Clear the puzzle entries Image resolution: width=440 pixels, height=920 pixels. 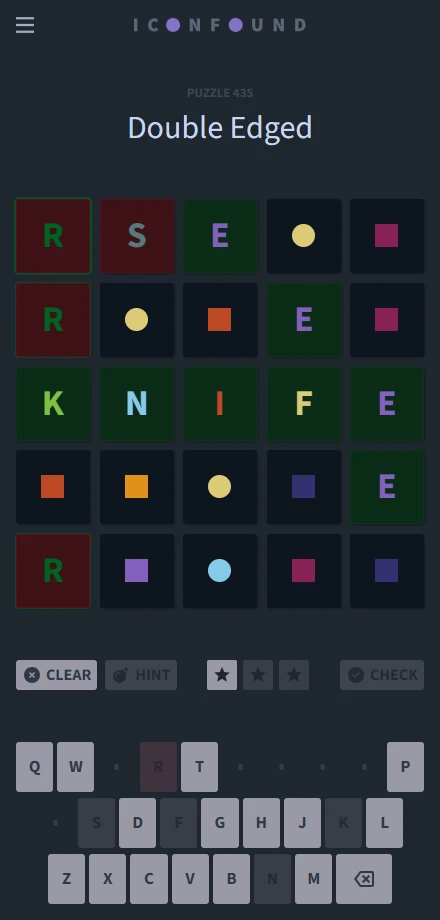[x=56, y=675]
